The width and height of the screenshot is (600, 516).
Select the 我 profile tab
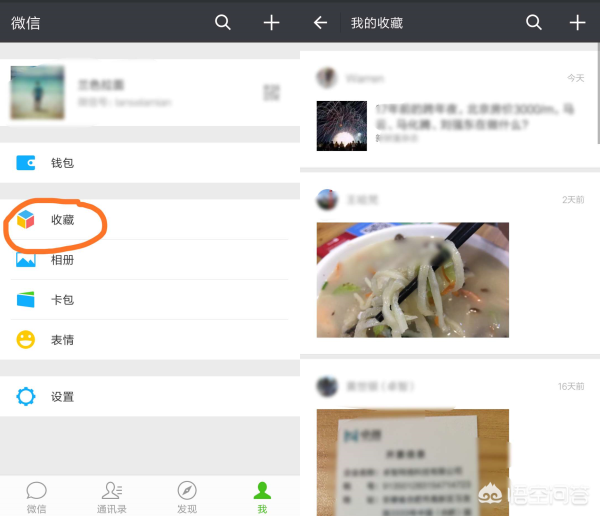262,496
